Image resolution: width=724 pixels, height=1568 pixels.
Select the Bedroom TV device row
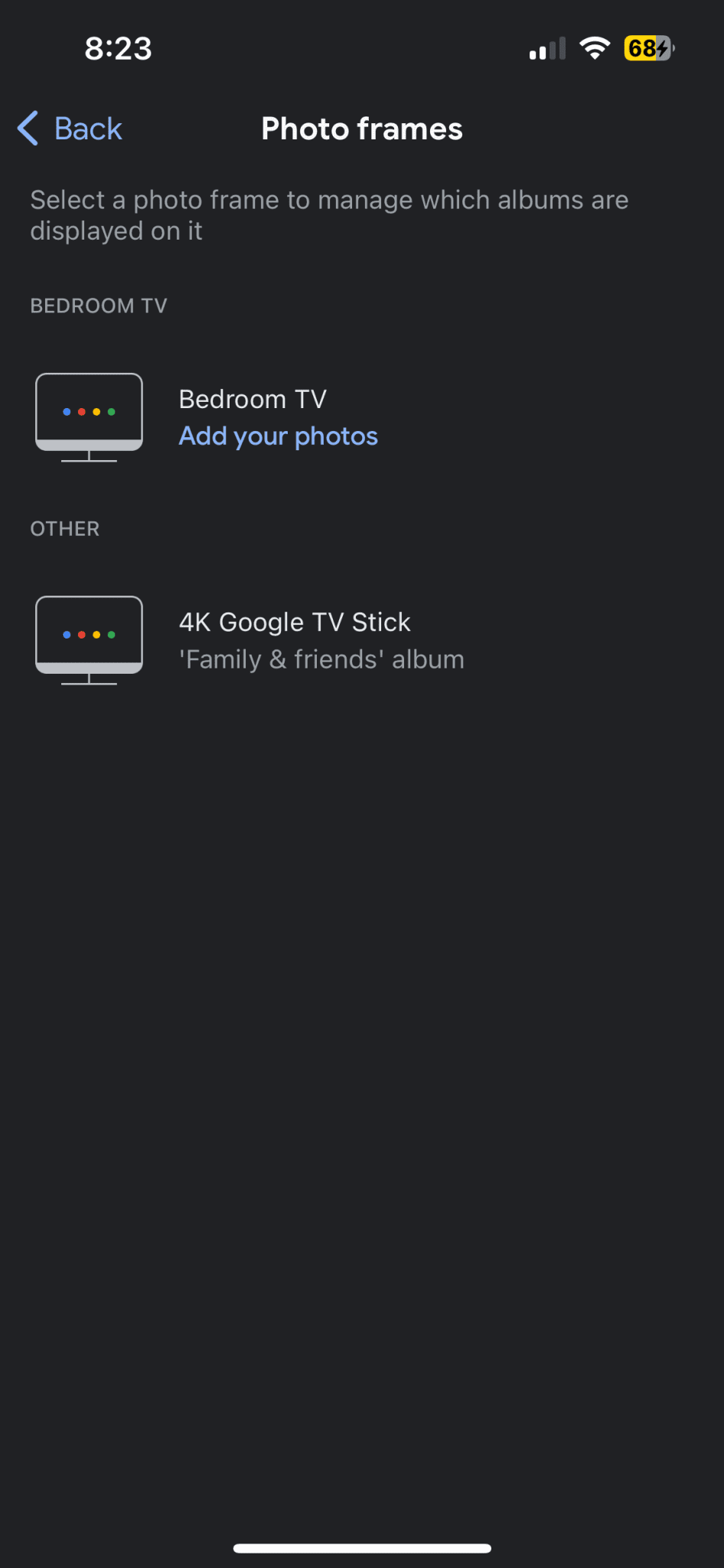[x=306, y=417]
